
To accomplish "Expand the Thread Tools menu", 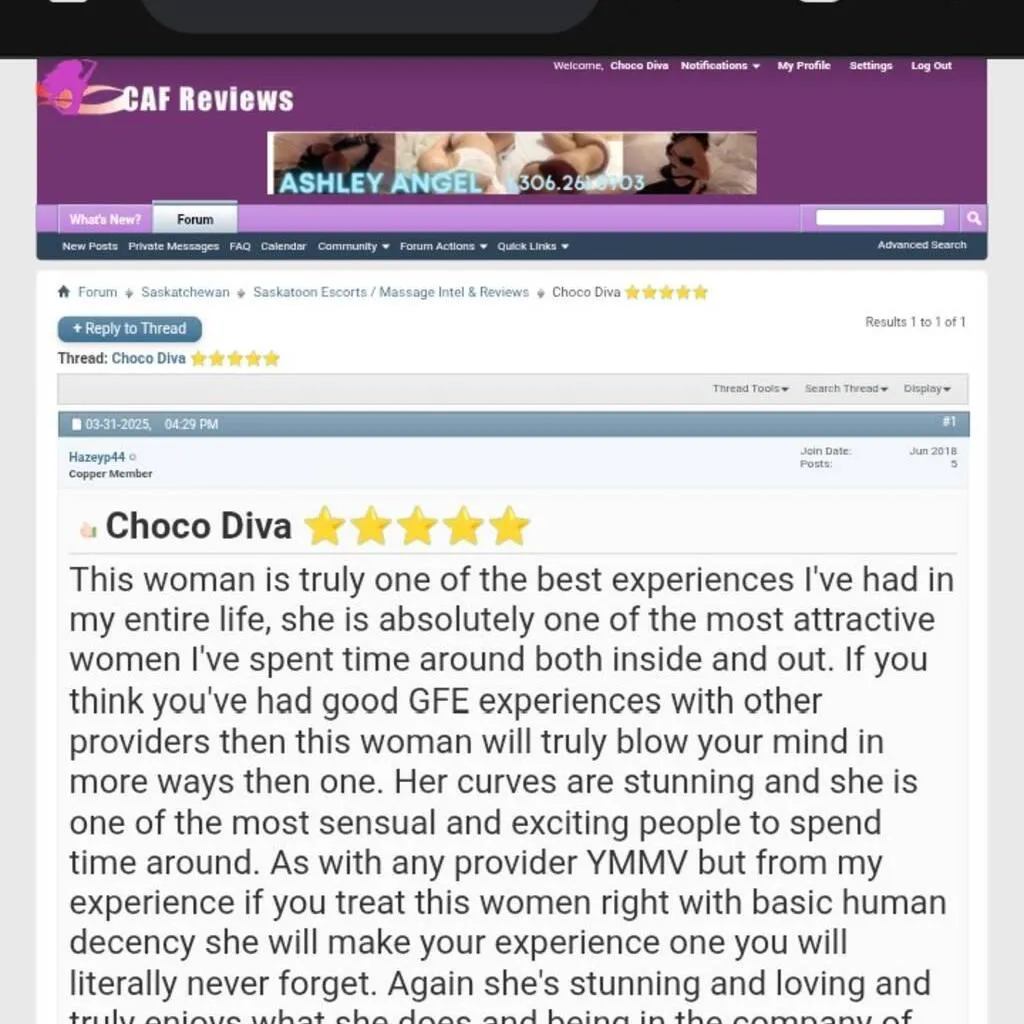I will 750,389.
